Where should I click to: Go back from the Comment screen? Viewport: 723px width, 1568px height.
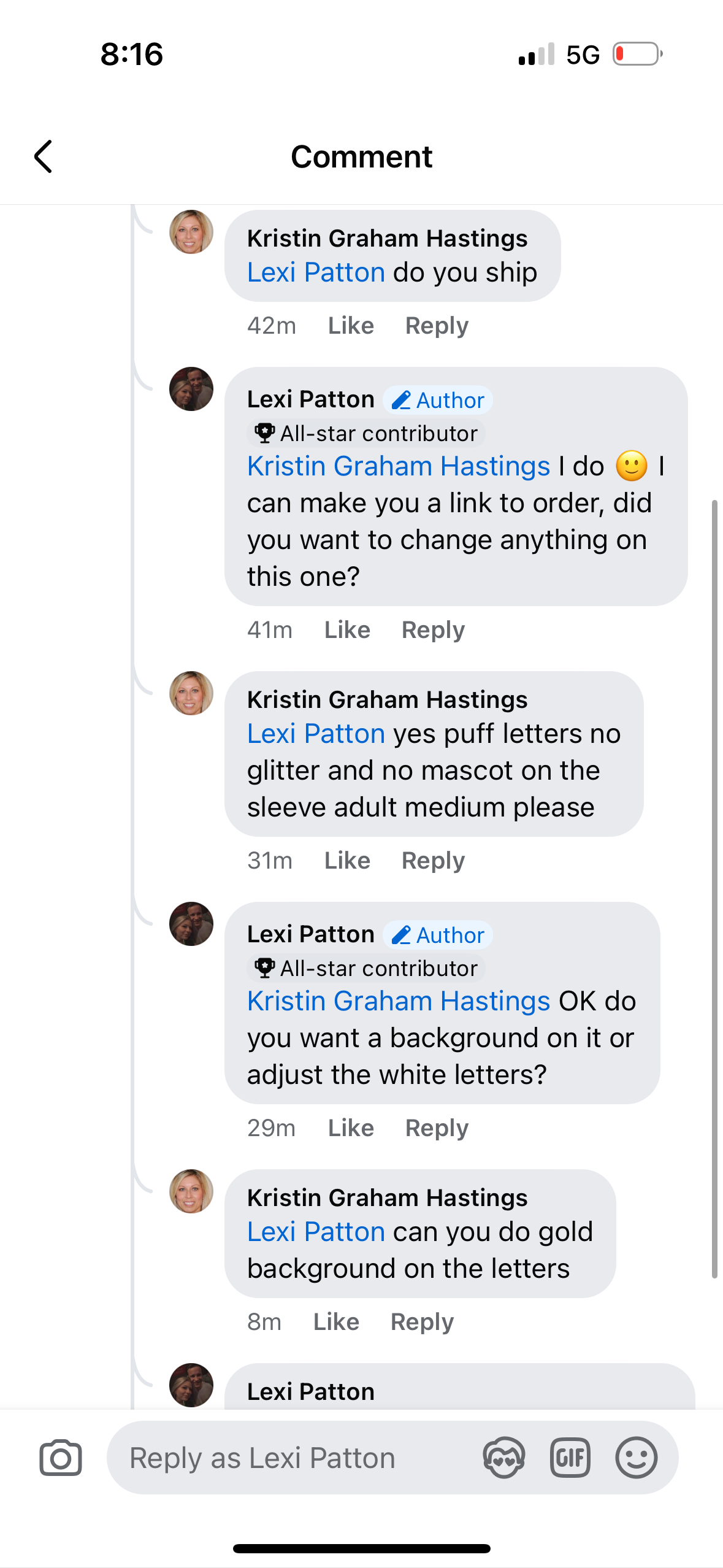click(43, 156)
